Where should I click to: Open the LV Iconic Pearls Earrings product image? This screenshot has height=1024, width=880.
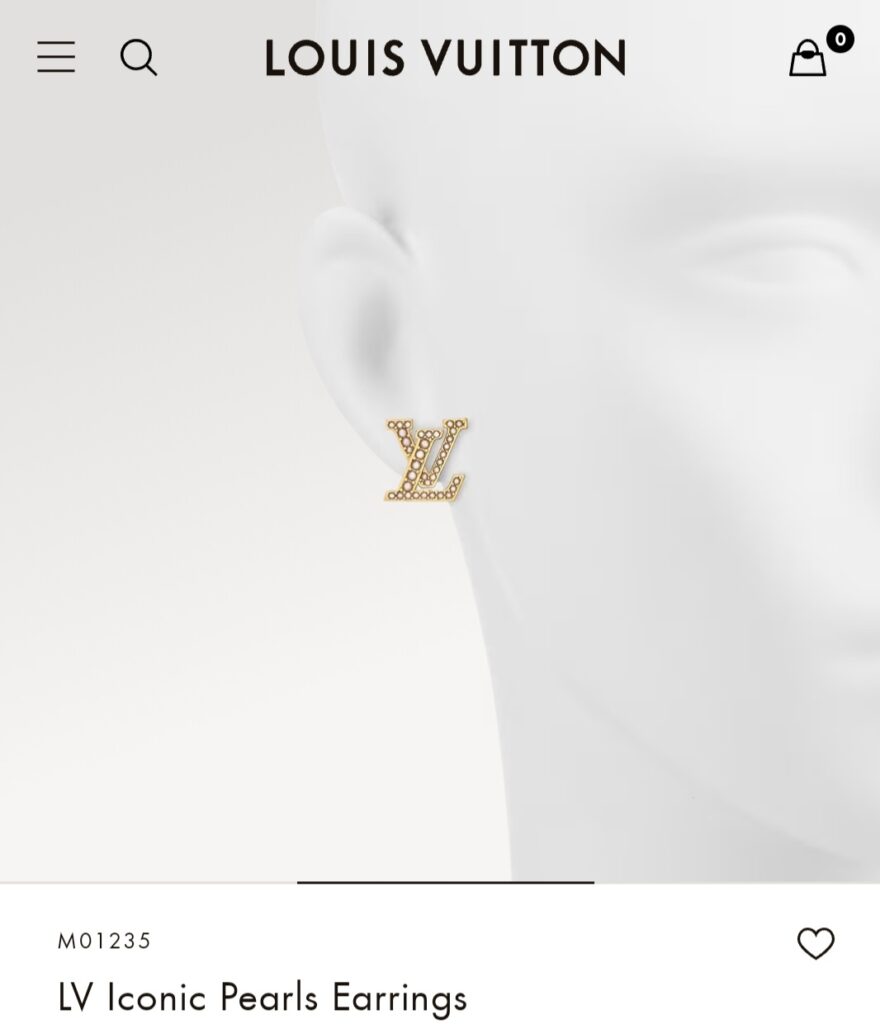(x=427, y=460)
